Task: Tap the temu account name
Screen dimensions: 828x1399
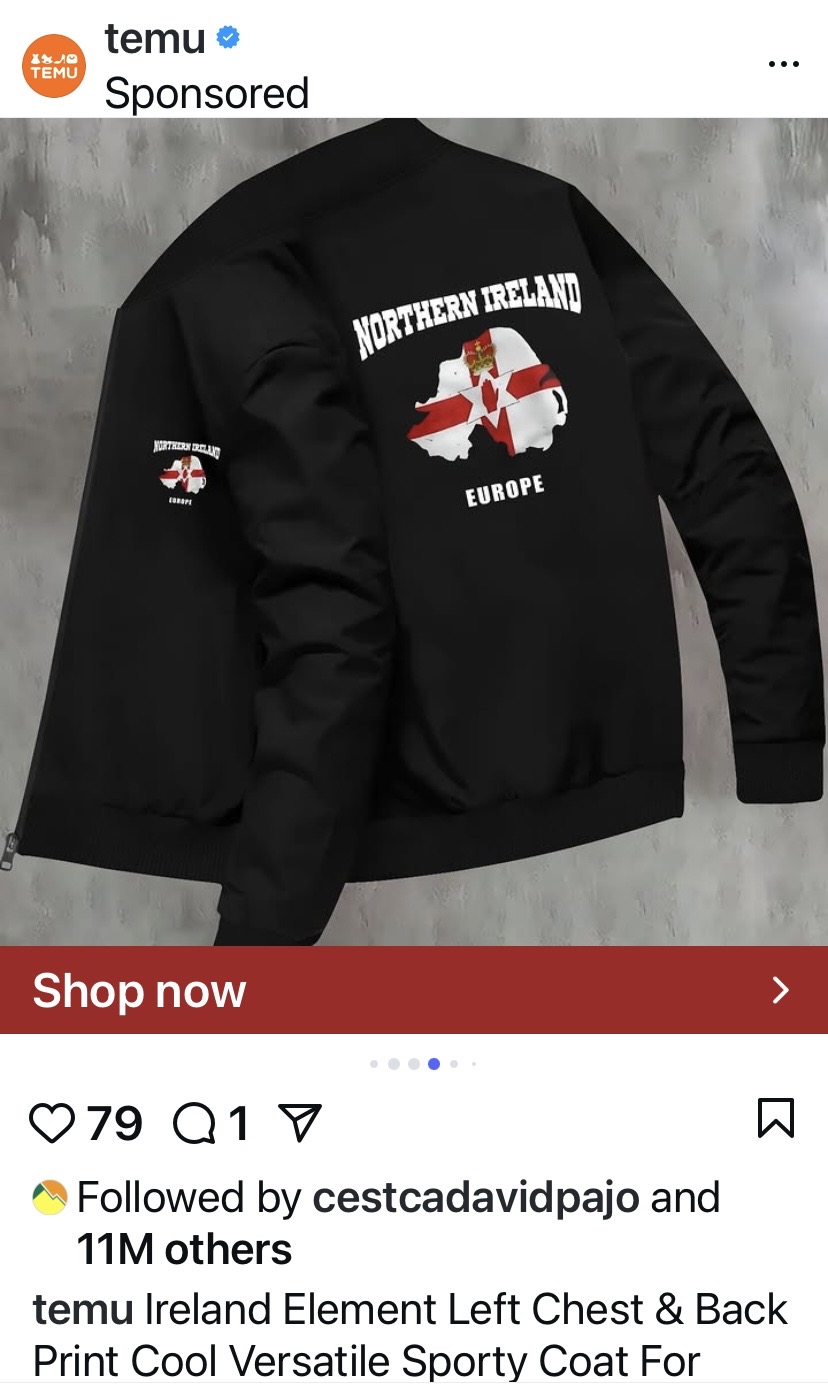Action: (155, 39)
